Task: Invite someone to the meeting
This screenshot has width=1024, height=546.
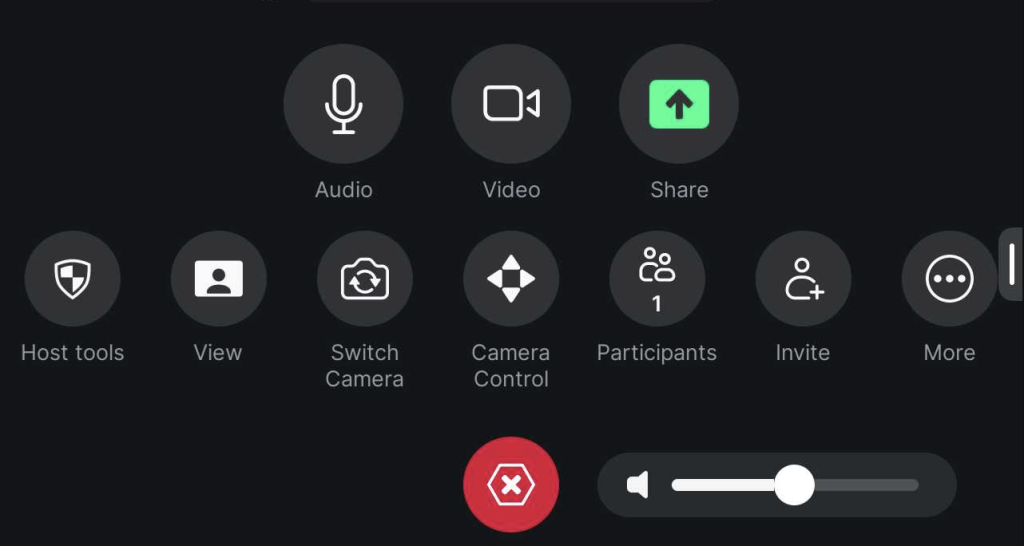Action: 803,279
